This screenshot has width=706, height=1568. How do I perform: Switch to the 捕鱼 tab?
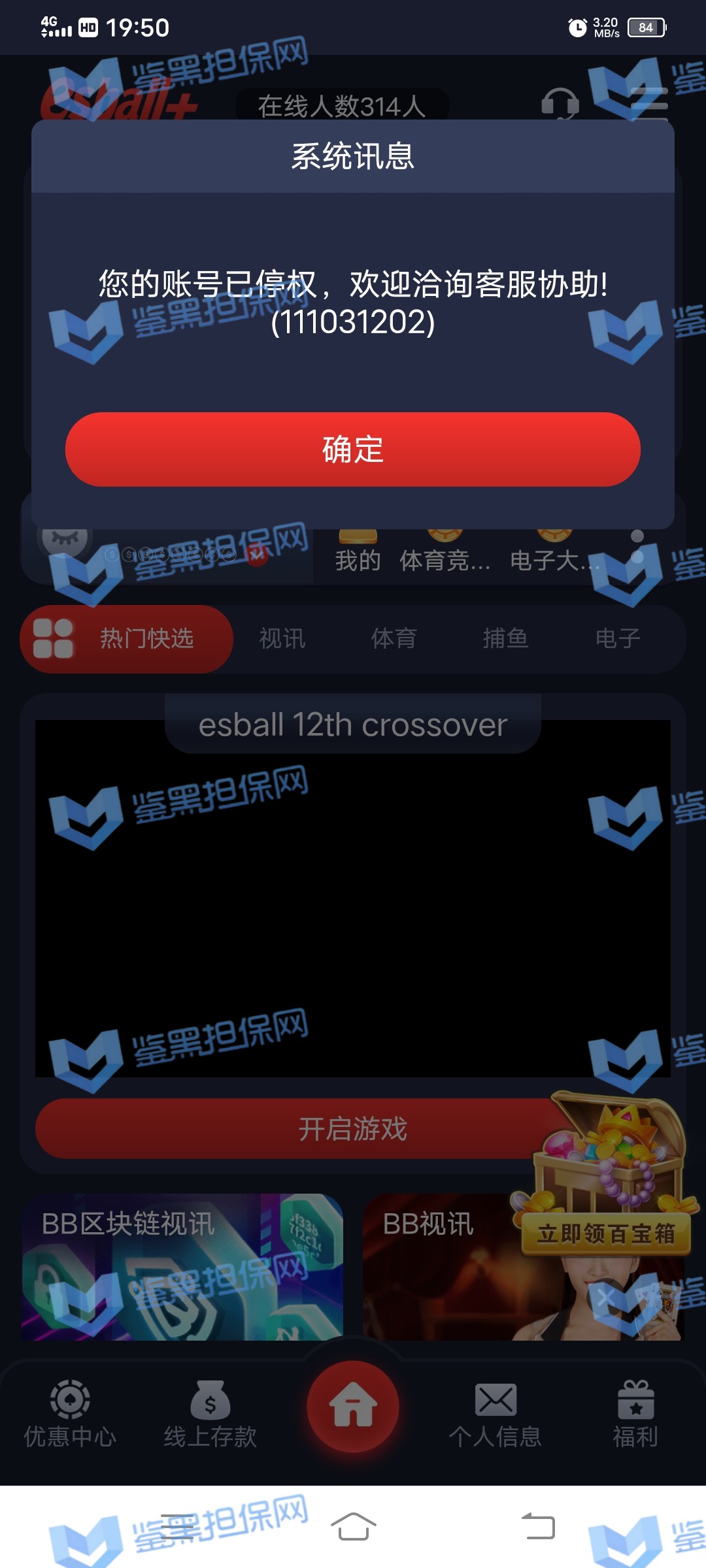pos(505,639)
